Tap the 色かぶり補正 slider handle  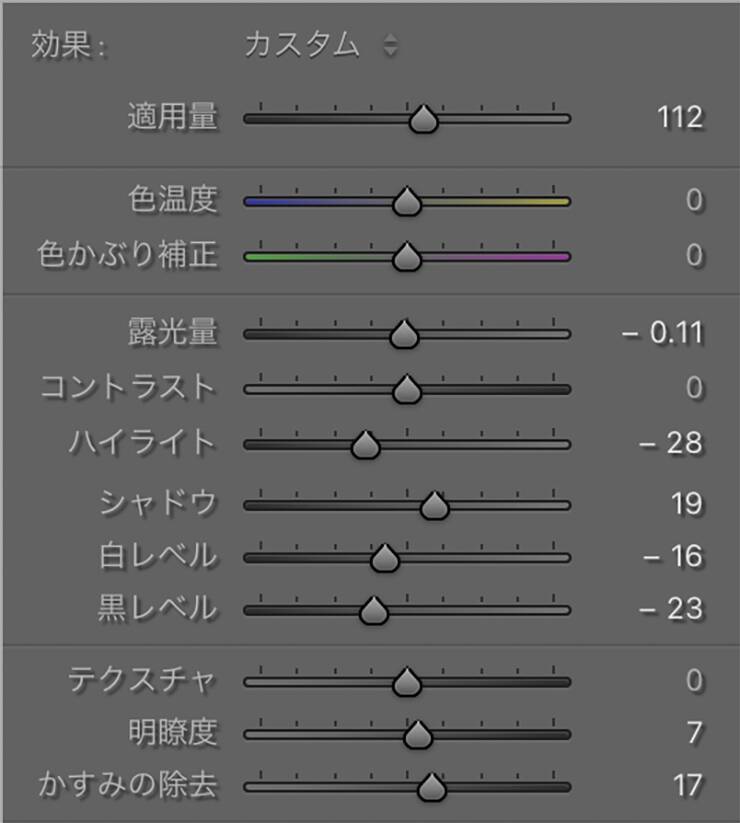pyautogui.click(x=407, y=257)
